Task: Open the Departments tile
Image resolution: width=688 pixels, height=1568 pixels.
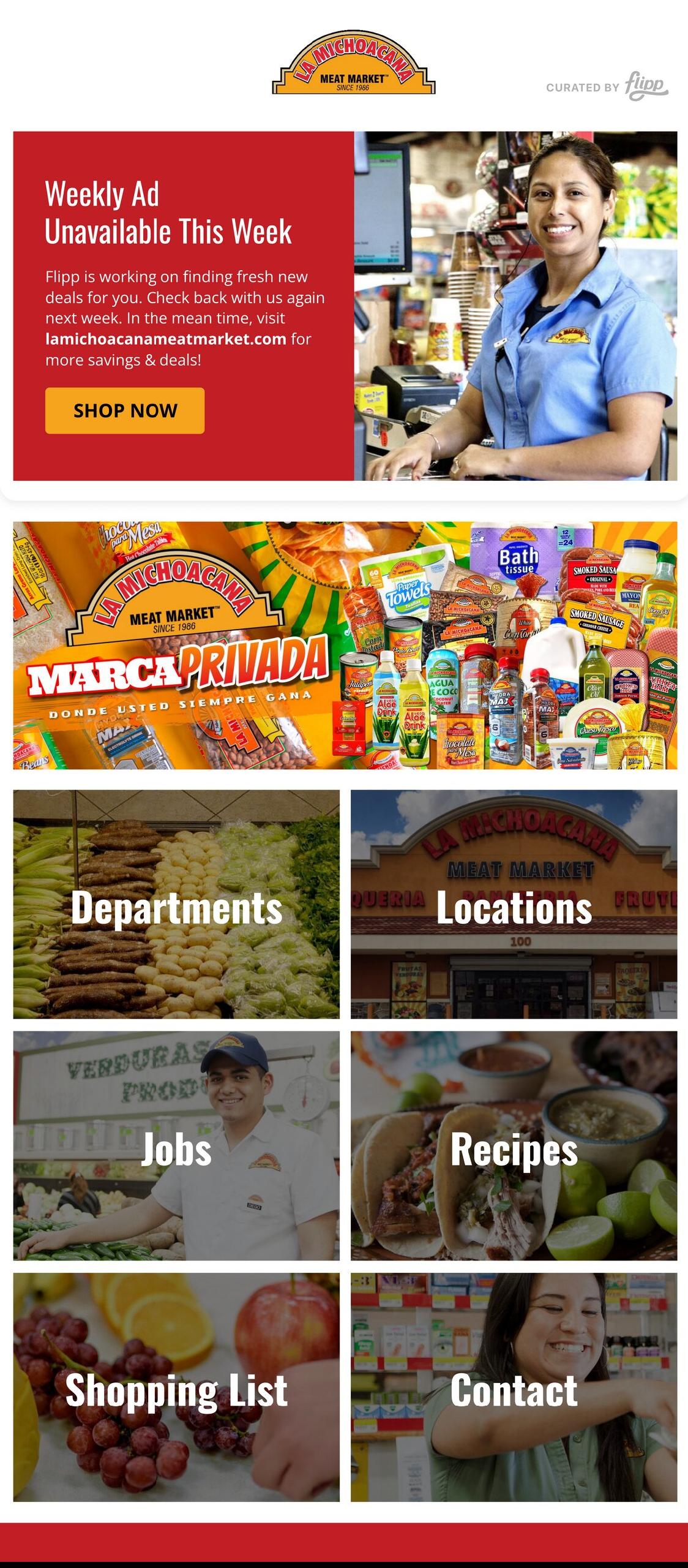Action: click(x=176, y=904)
